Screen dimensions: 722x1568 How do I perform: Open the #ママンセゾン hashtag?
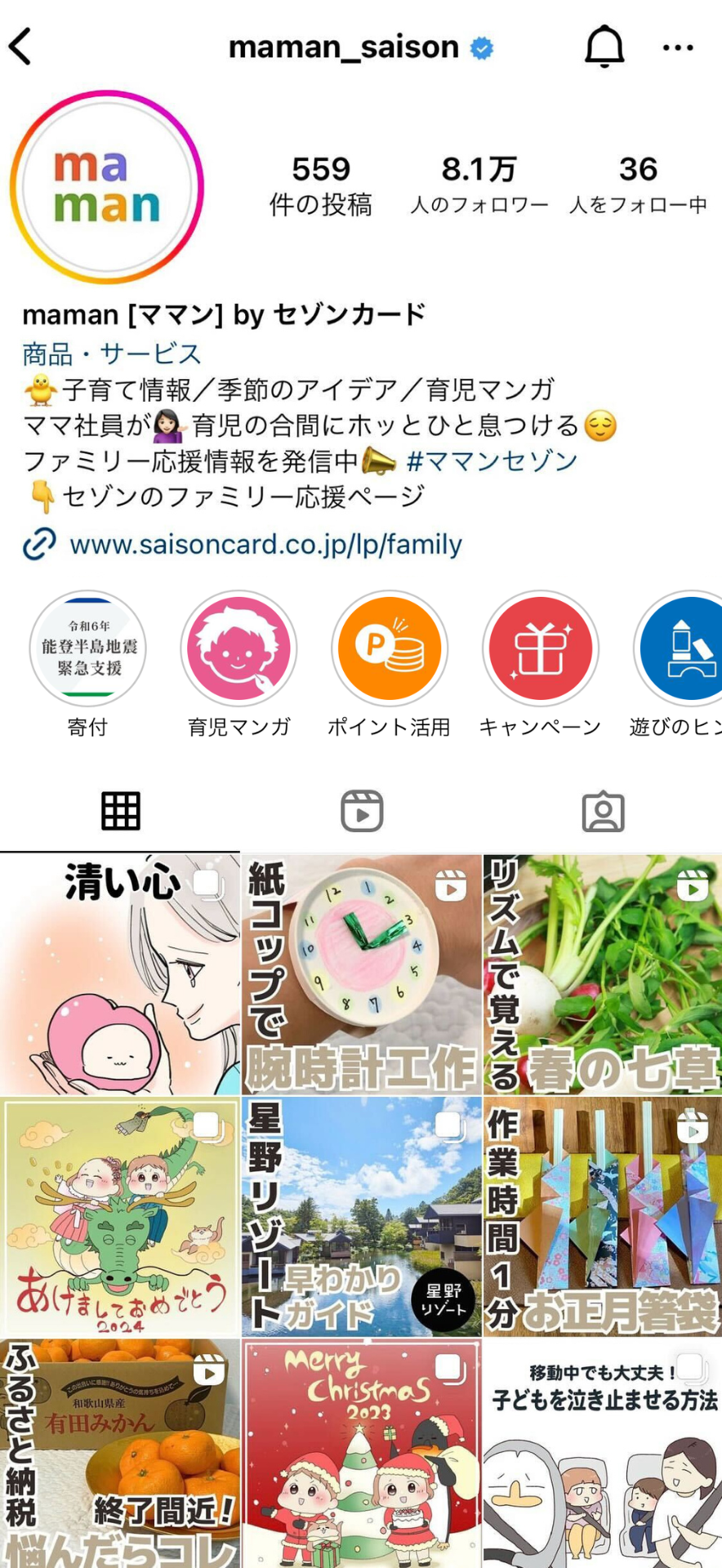[492, 461]
